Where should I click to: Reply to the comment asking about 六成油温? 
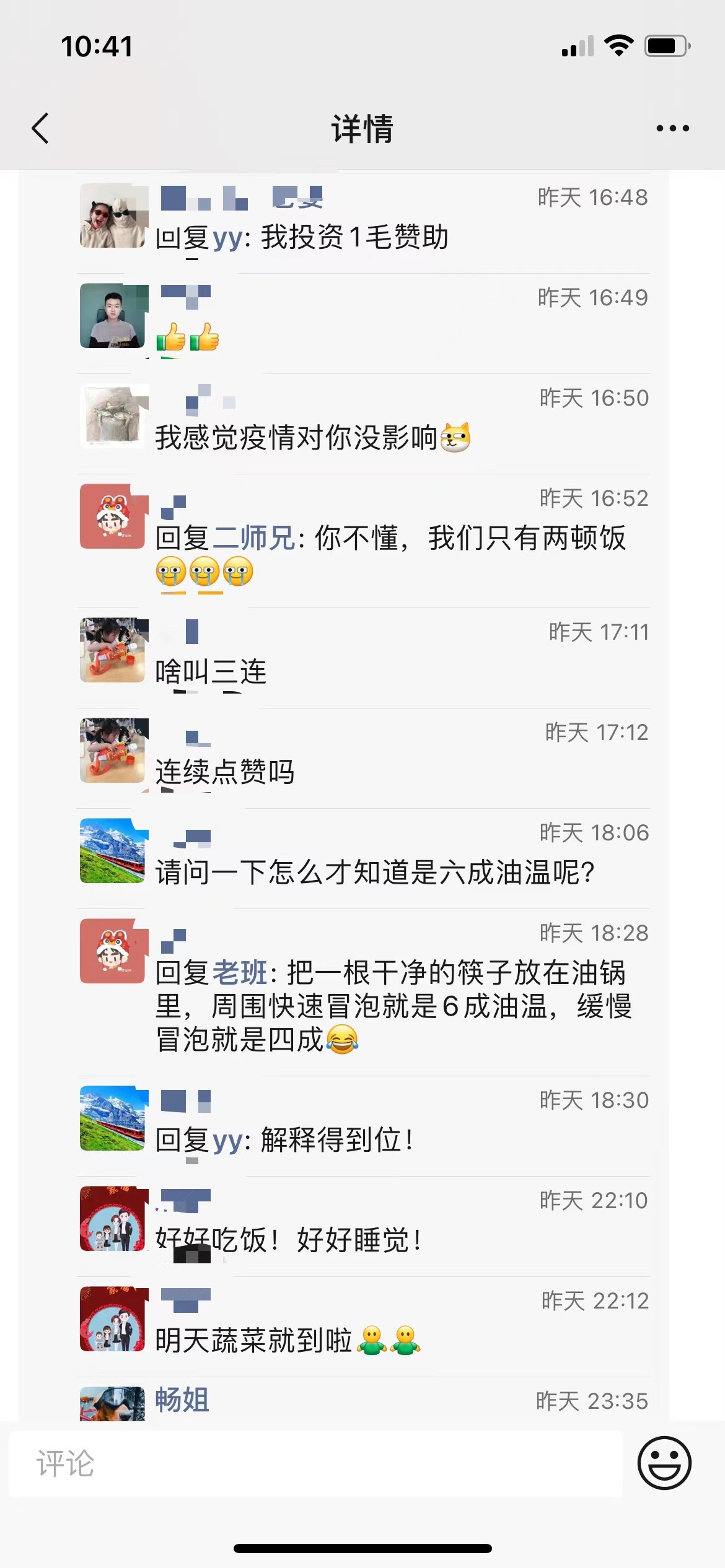point(375,873)
